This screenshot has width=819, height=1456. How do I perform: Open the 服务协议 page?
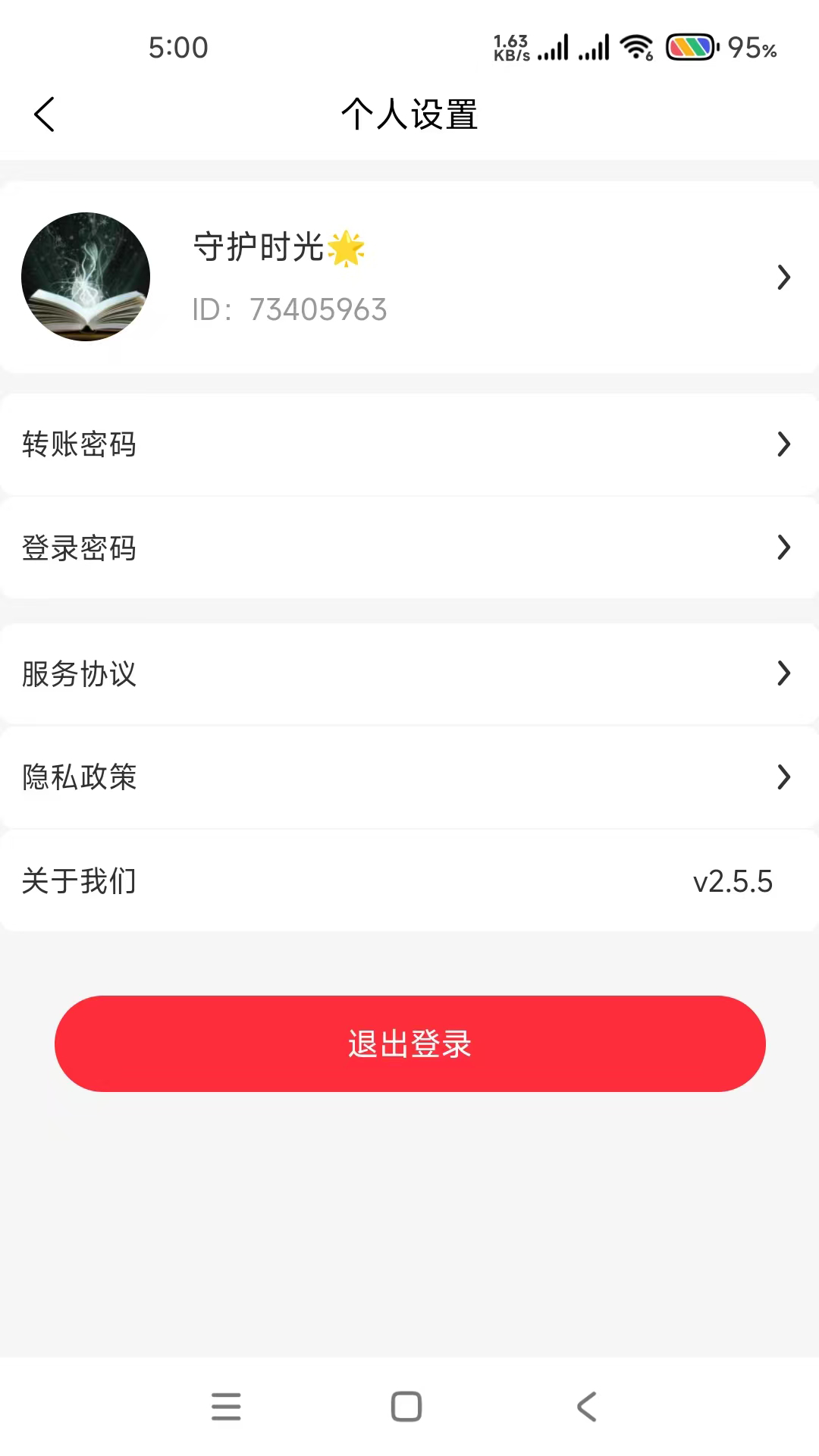[x=409, y=673]
